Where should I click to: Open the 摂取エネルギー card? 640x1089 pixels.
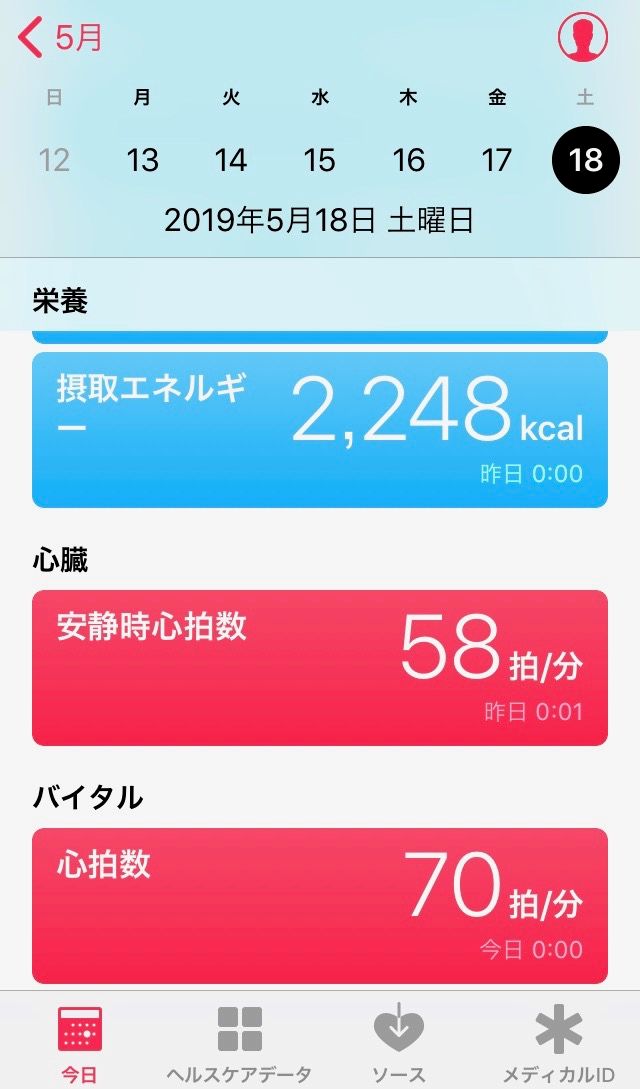tap(320, 430)
